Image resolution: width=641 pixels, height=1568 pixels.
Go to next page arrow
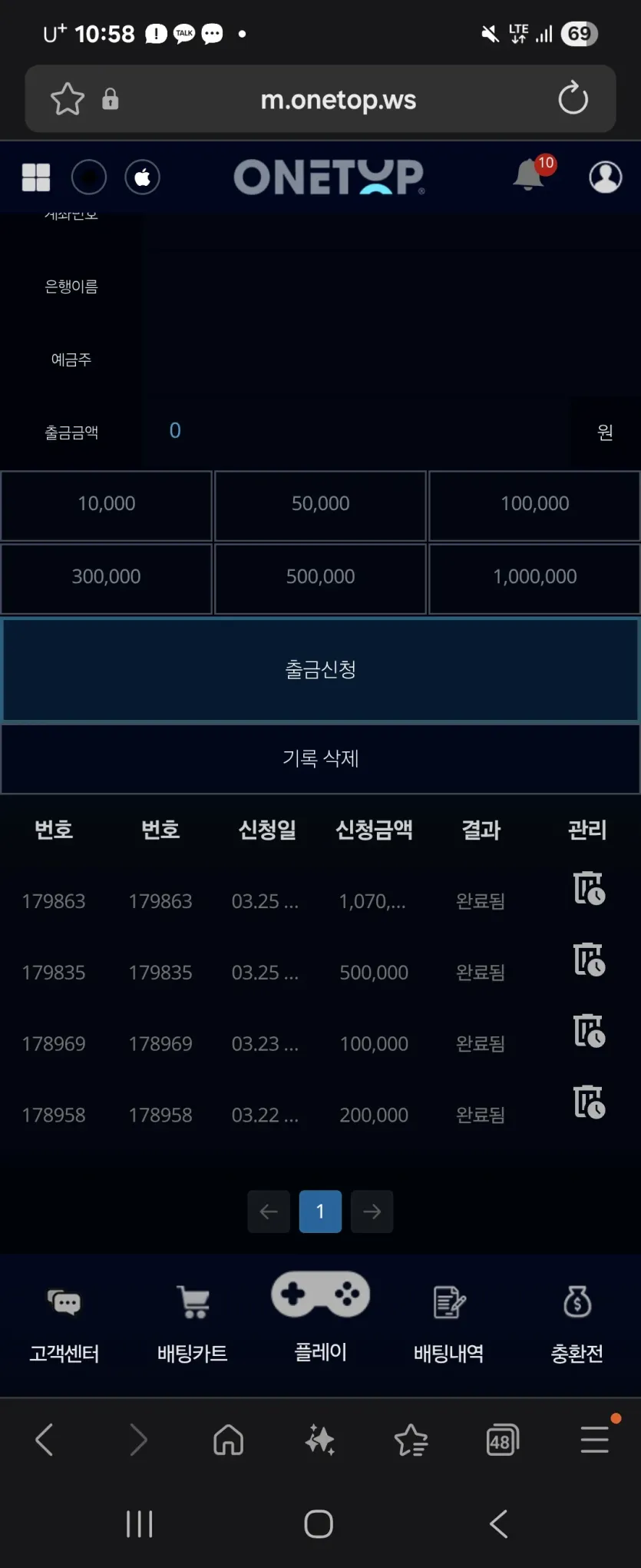tap(372, 1212)
